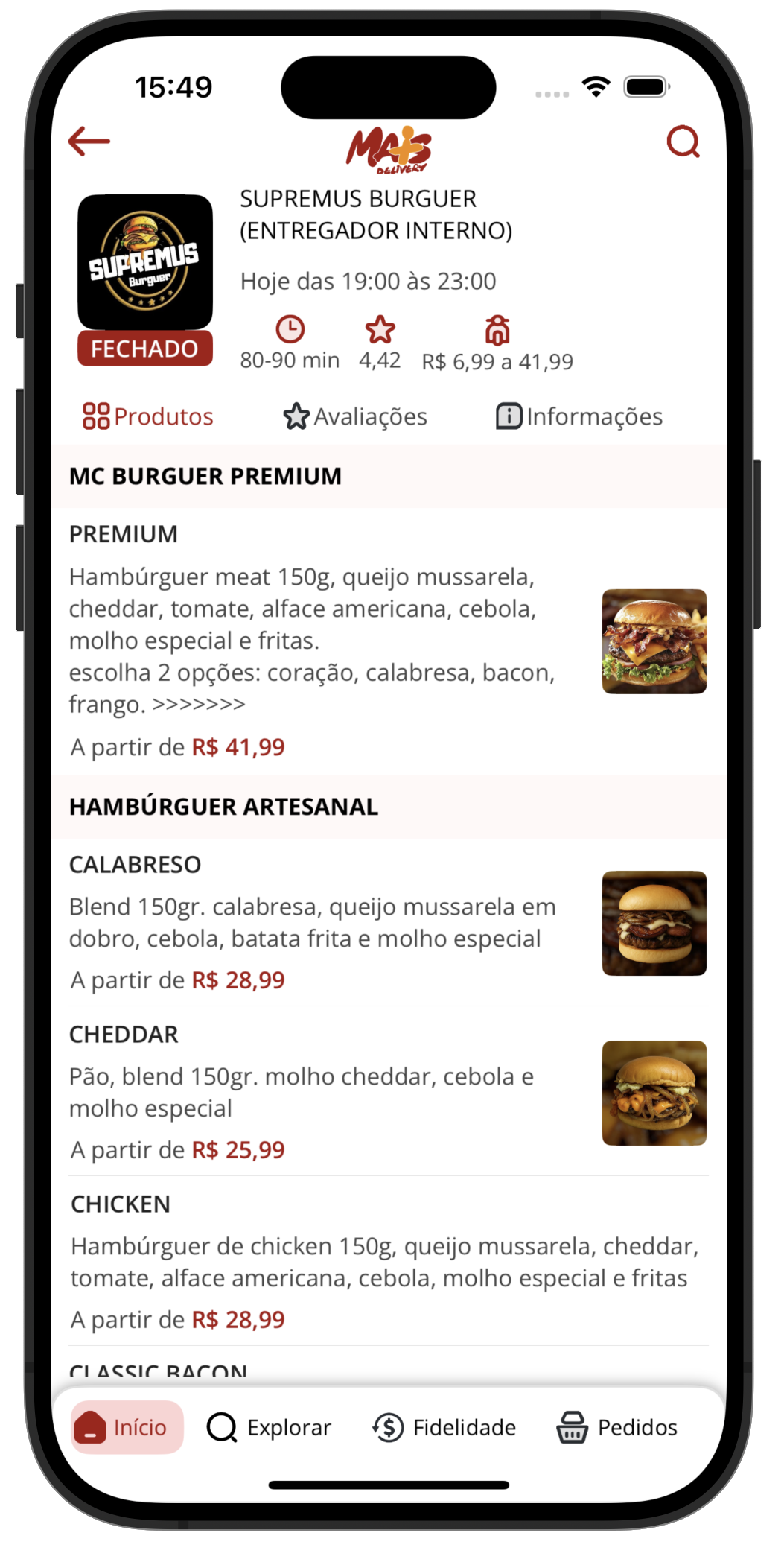Go back with the arrow icon
The height and width of the screenshot is (1562, 784).
point(89,141)
